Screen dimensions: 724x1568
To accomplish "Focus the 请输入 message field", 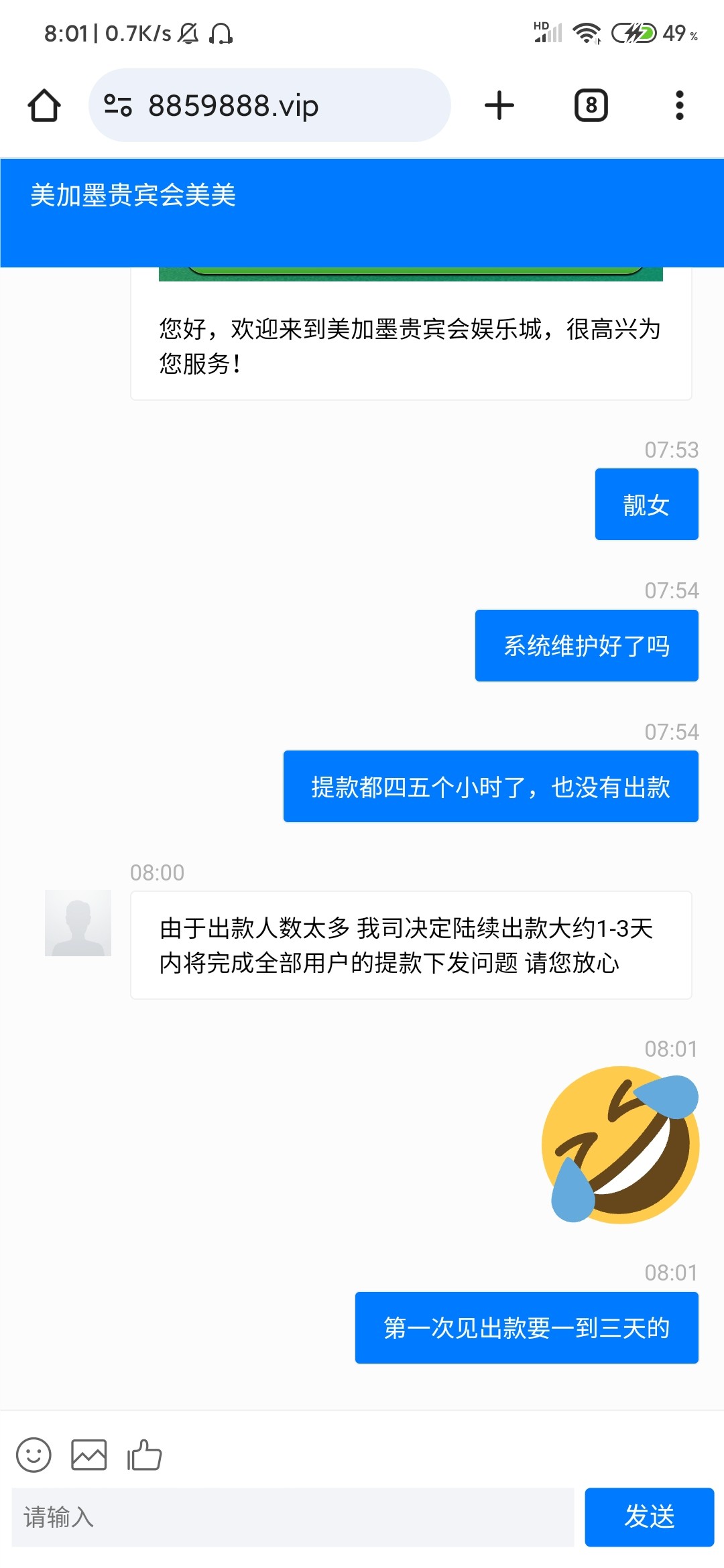I will [293, 1517].
